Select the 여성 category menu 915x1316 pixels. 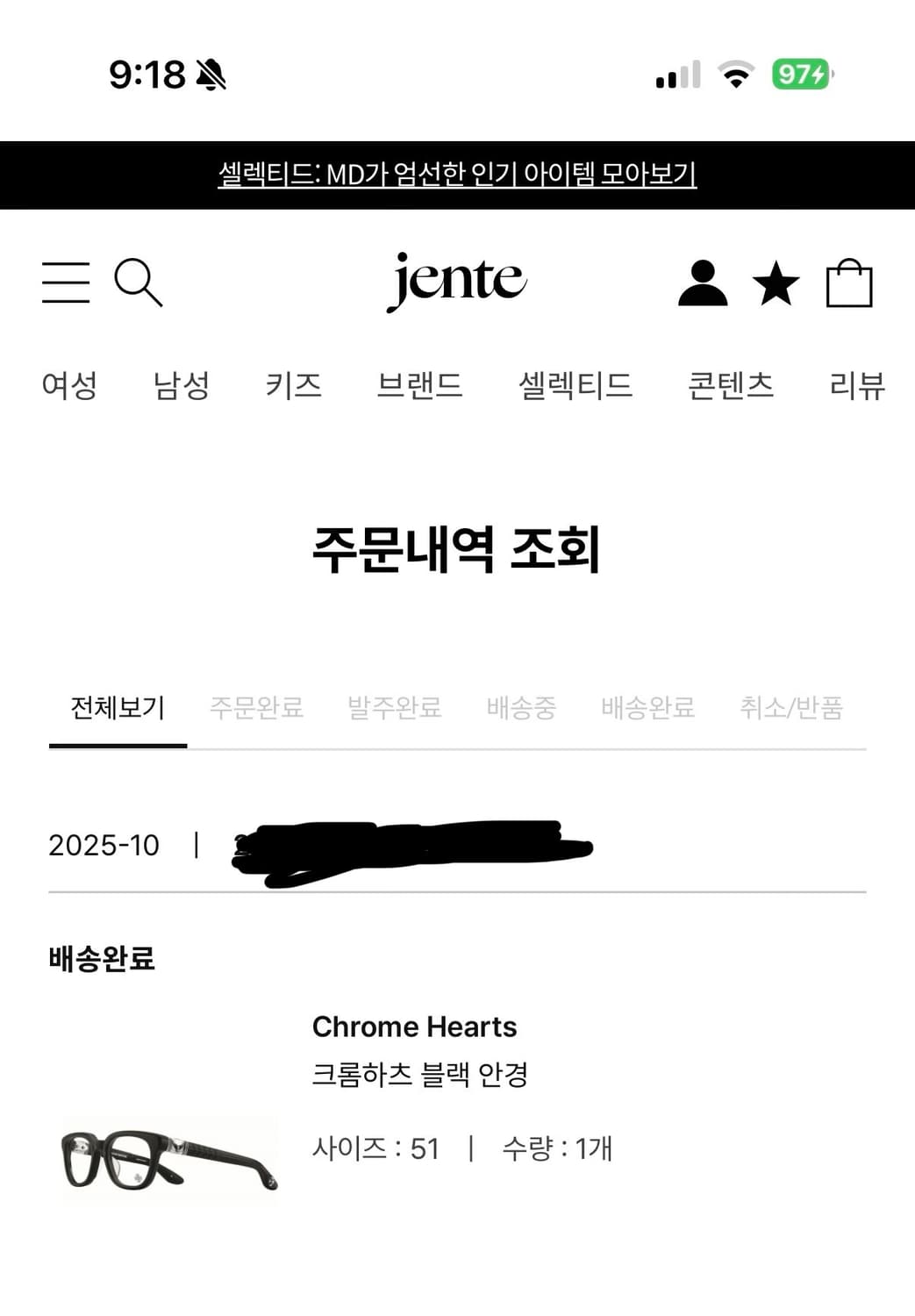(x=70, y=384)
